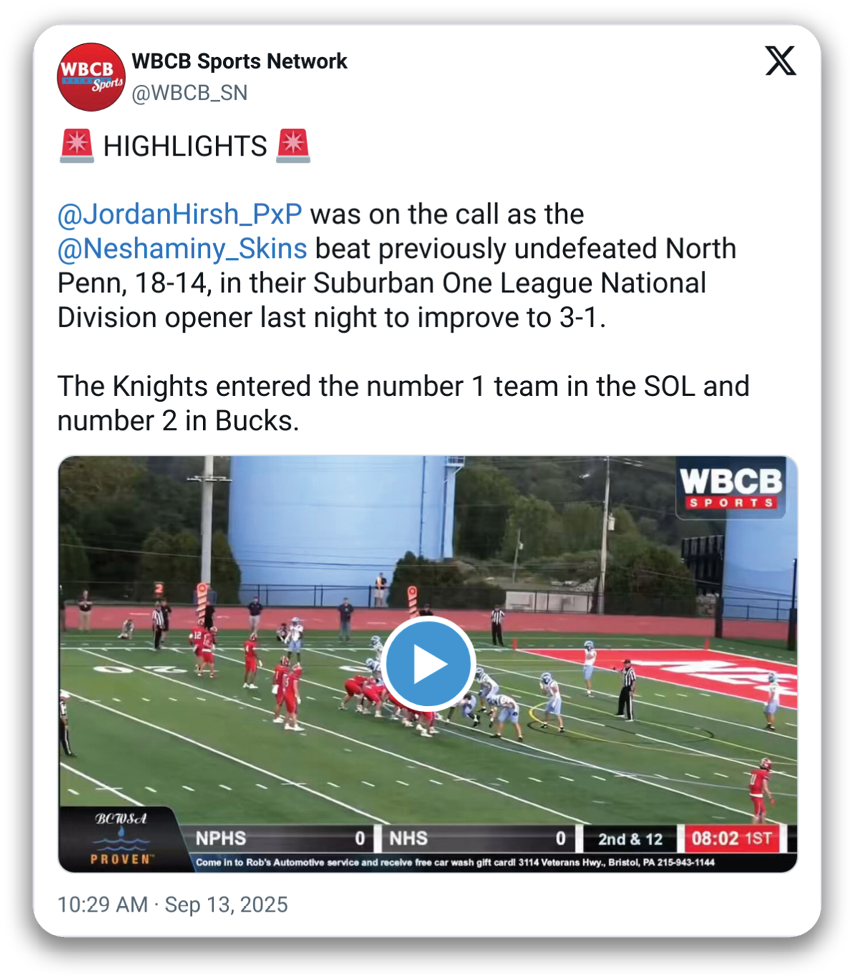Open the @Neshaminy_Skins mention link

(x=182, y=248)
